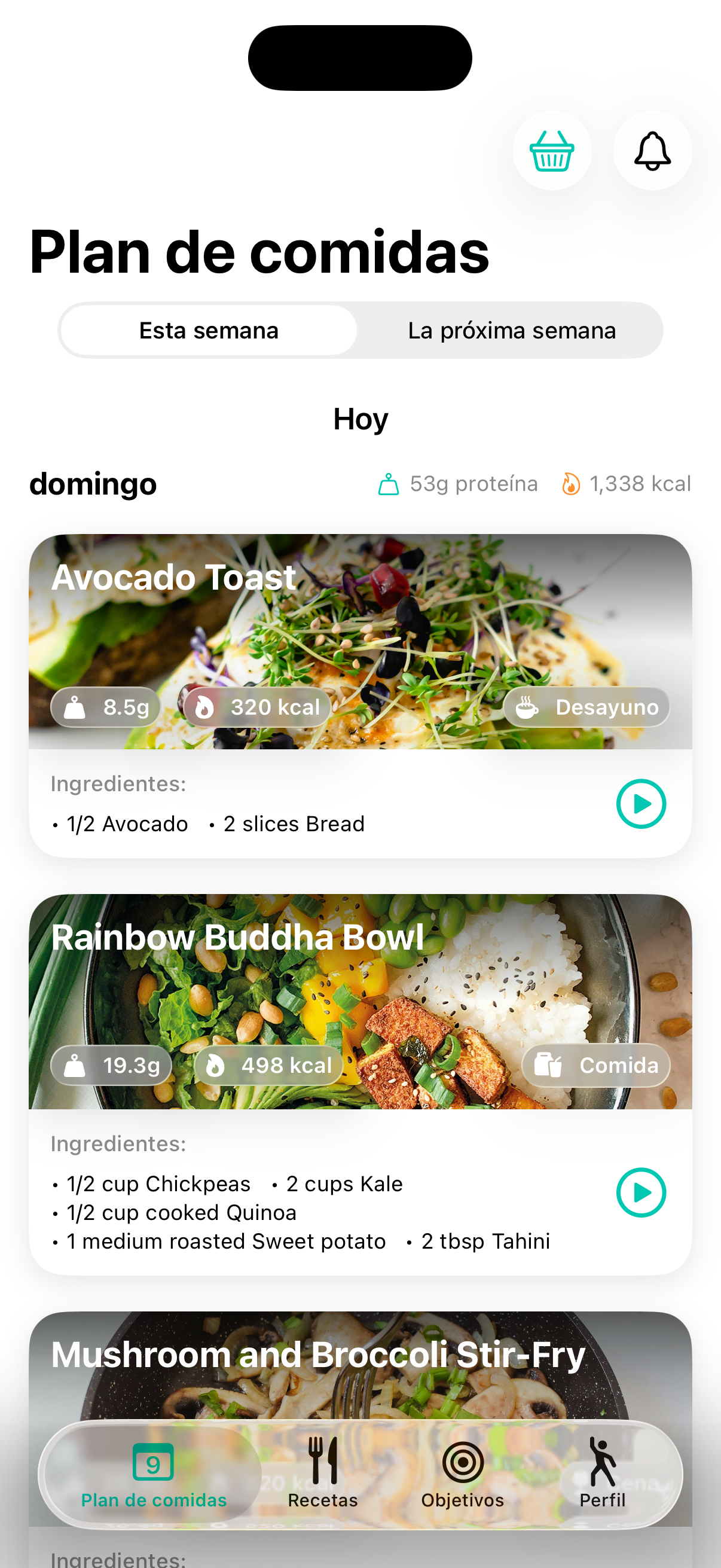Switch to the La próxima semana tab
The width and height of the screenshot is (721, 1568).
click(512, 330)
